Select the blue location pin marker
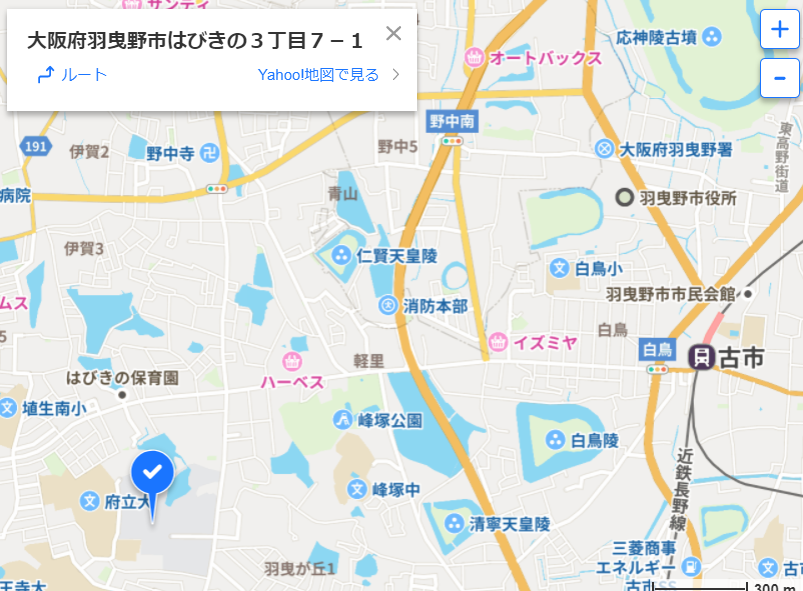 [x=153, y=473]
